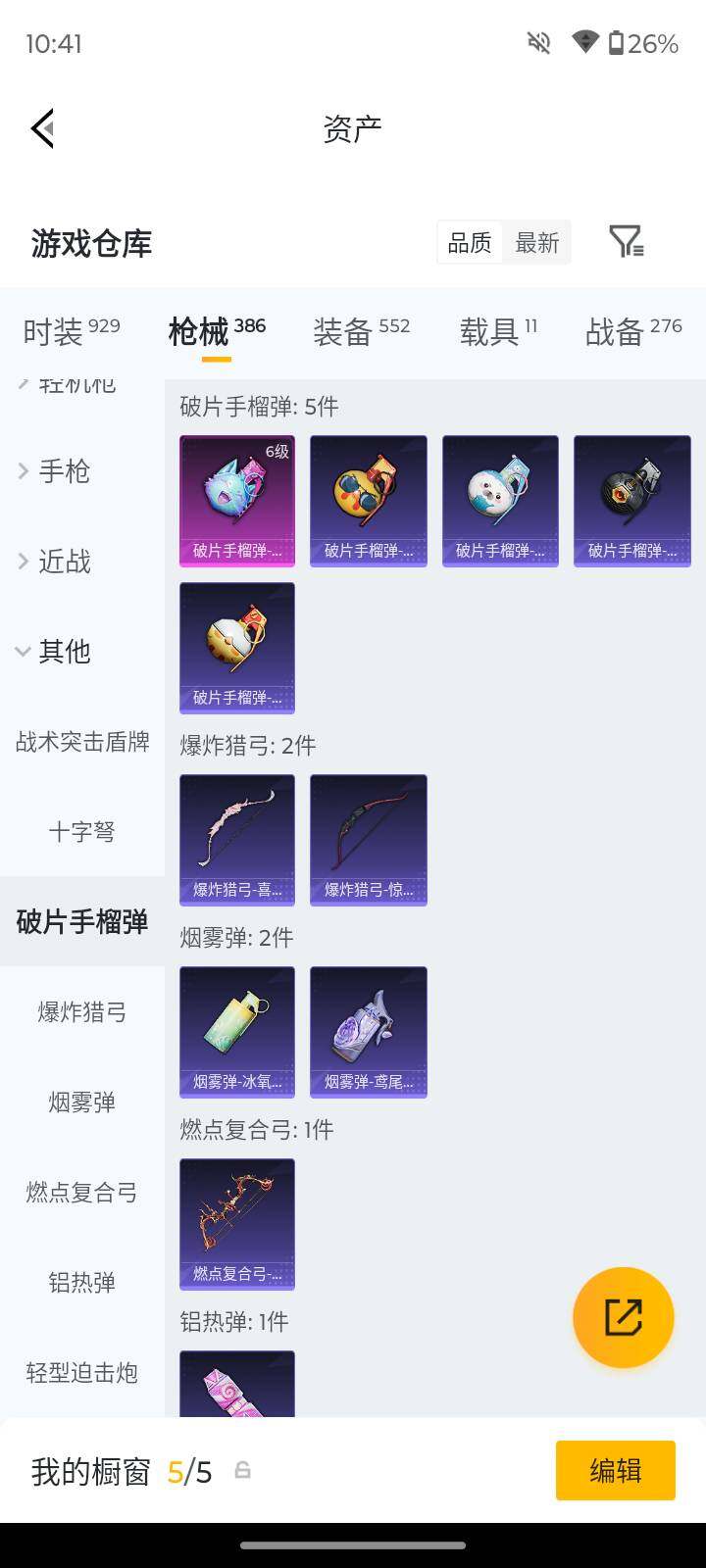This screenshot has width=706, height=1568.
Task: Tap the back arrow at top left
Action: (41, 127)
